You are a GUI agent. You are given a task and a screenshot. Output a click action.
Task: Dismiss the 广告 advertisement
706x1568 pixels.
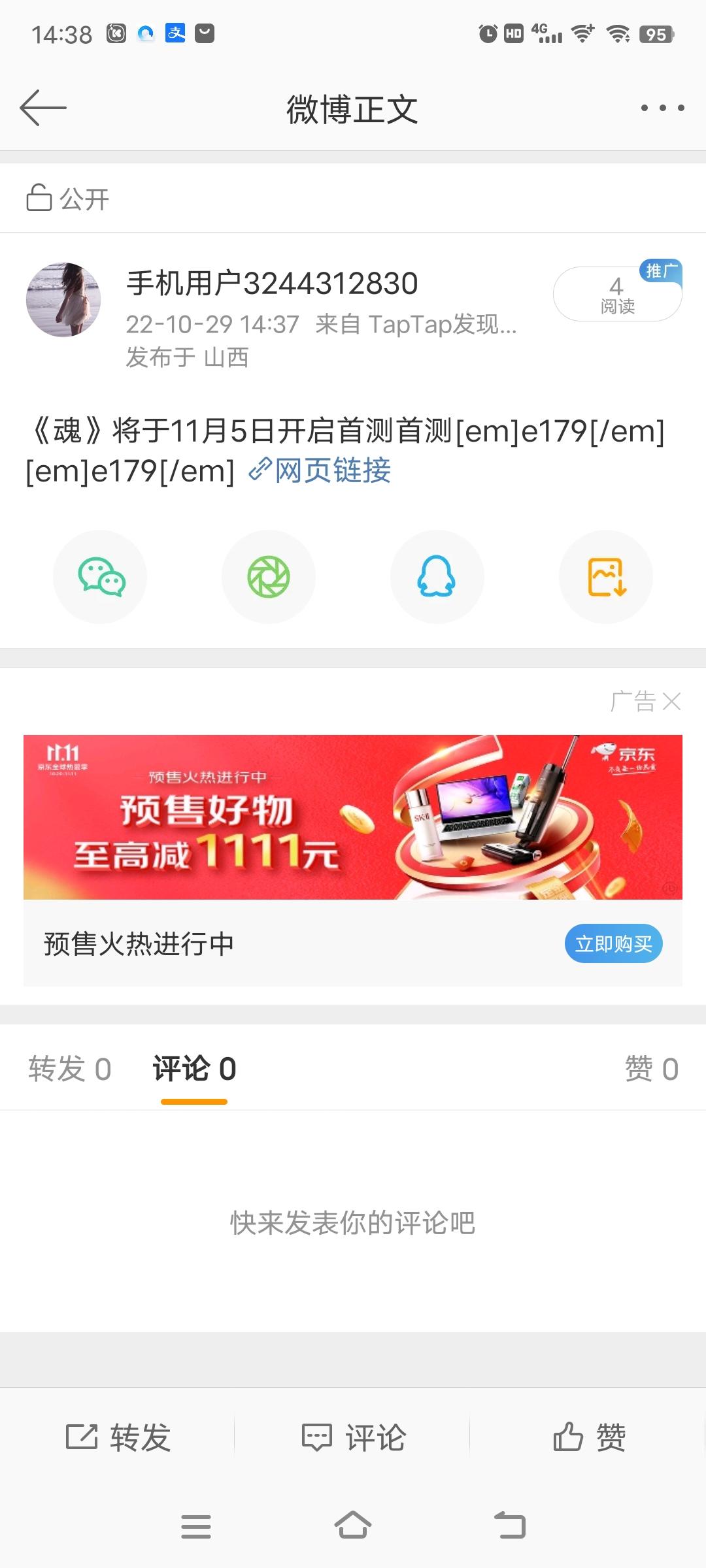pos(671,701)
